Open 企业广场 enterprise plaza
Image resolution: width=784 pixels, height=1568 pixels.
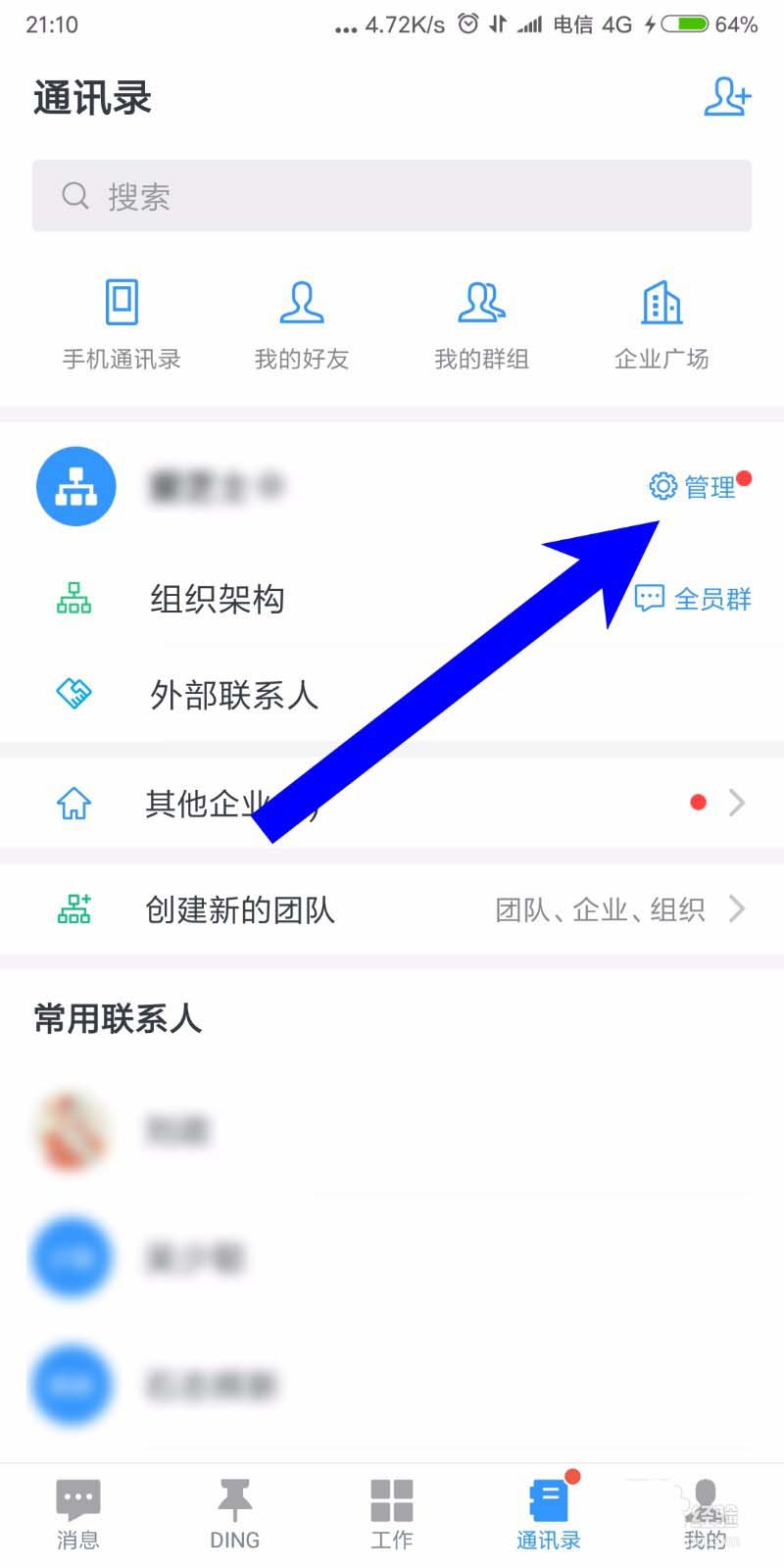click(661, 324)
